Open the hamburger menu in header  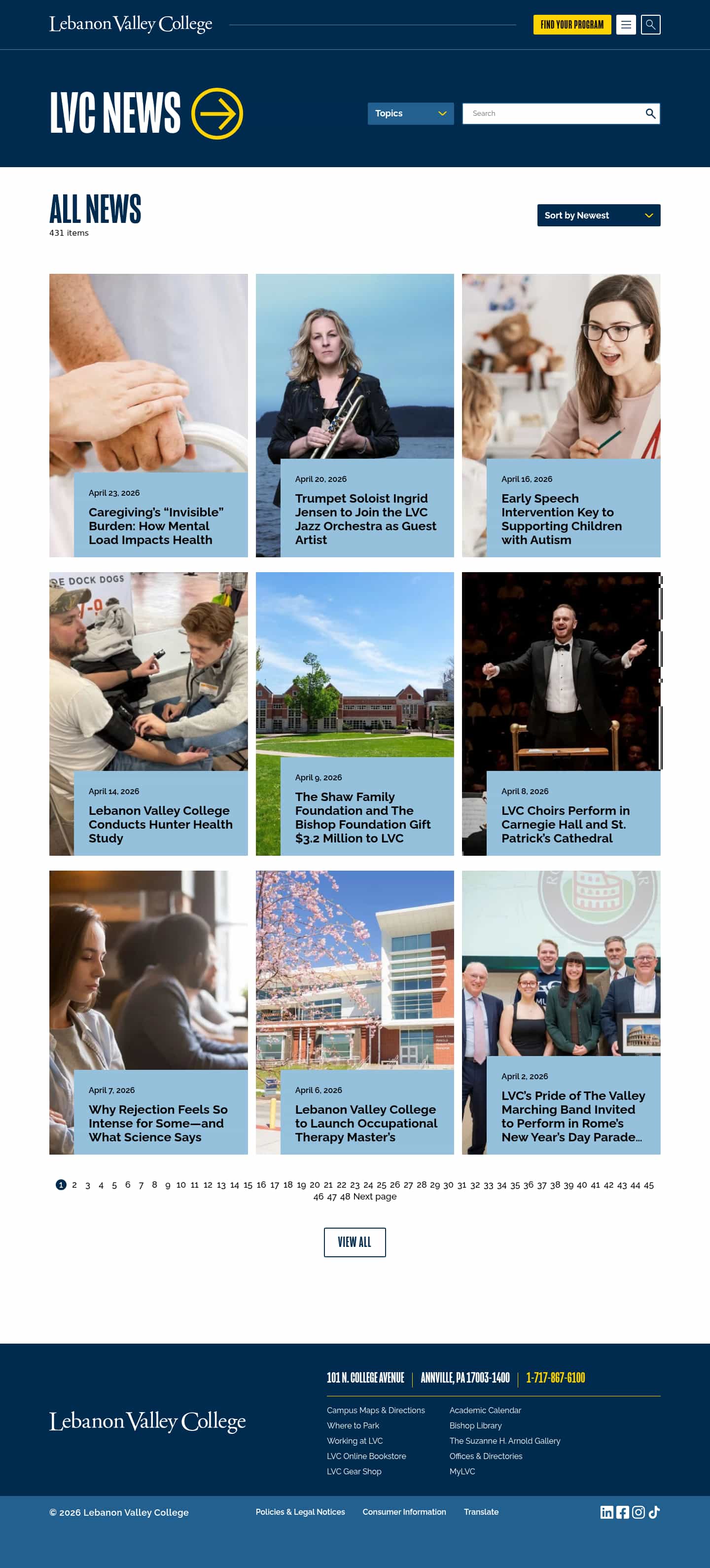point(625,25)
